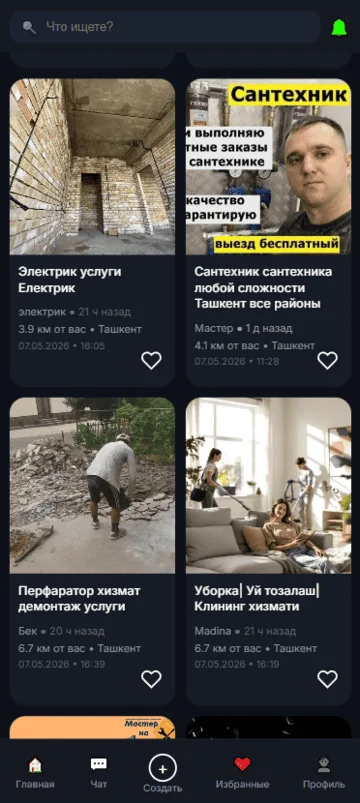Screen dimensions: 360x803
Task: Add the "Электрик услуги" listing to favorites
Action: 151,361
